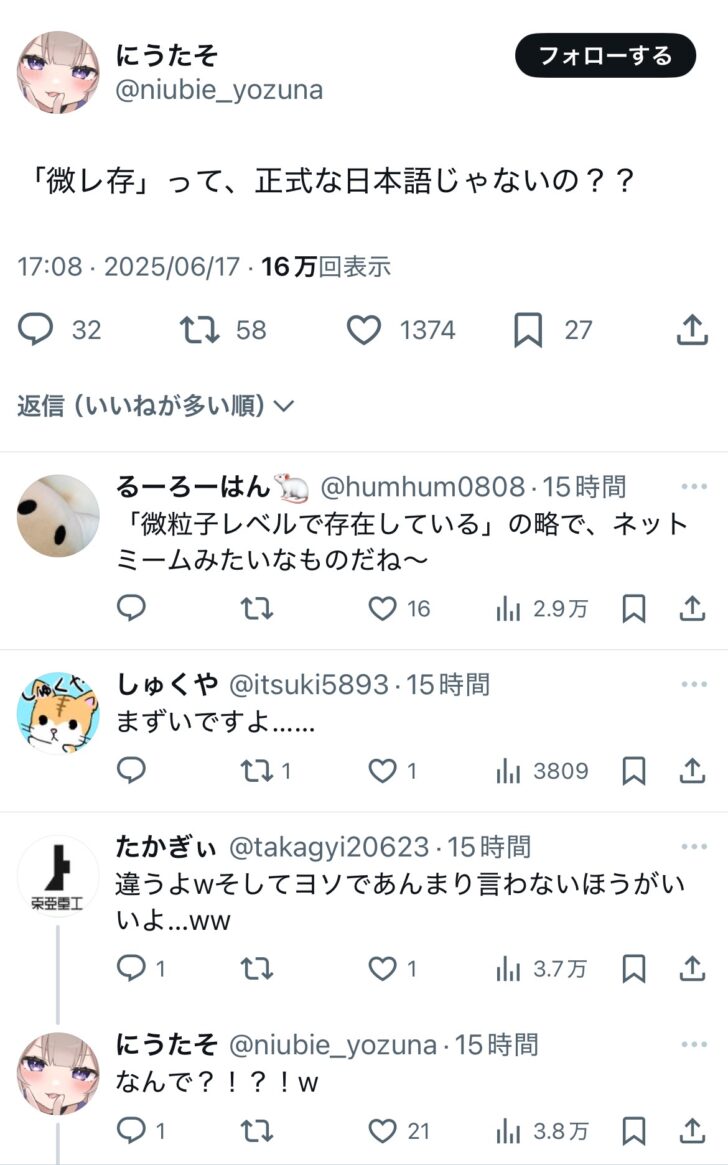
Task: Open overflow menu on しゅくや's reply
Action: point(694,684)
